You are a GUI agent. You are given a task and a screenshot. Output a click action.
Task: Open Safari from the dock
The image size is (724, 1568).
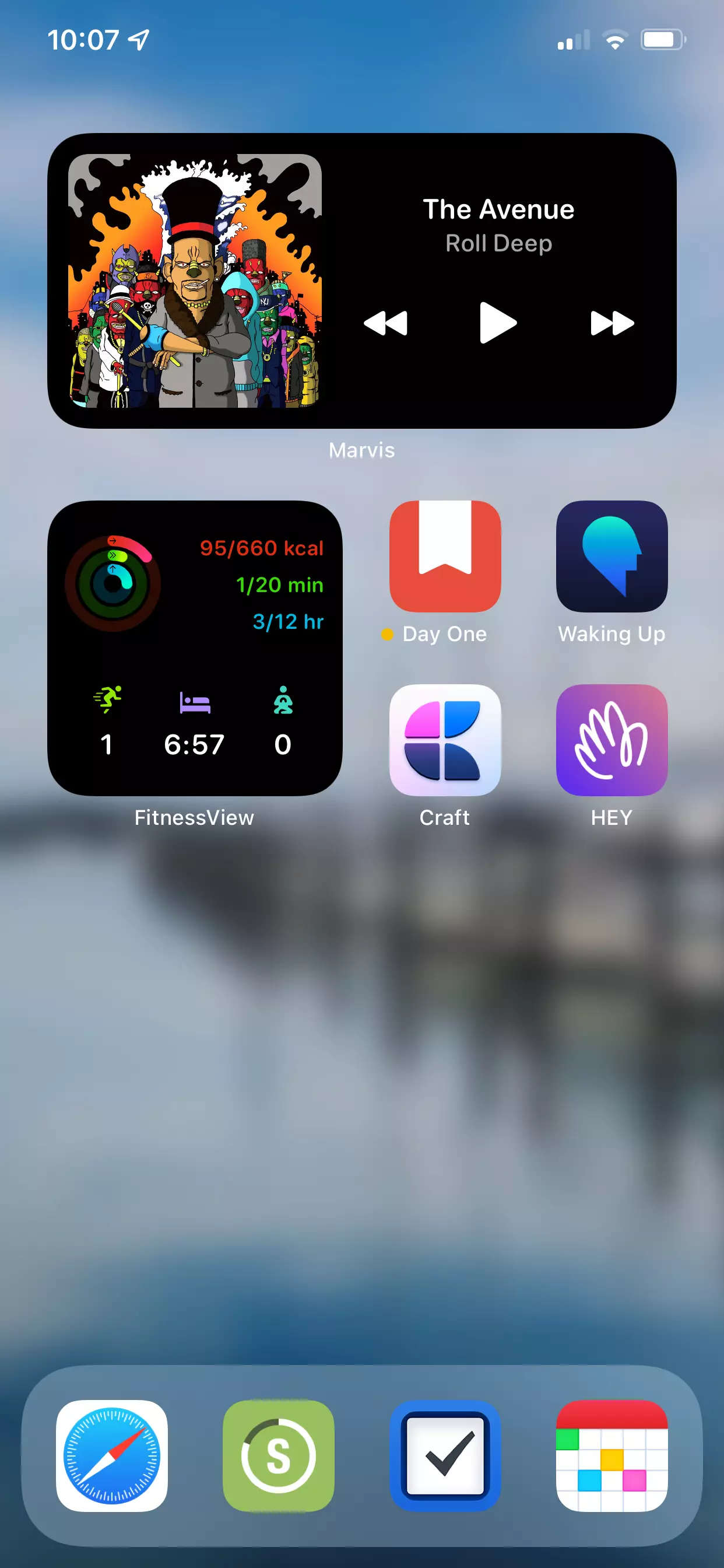pos(112,1455)
